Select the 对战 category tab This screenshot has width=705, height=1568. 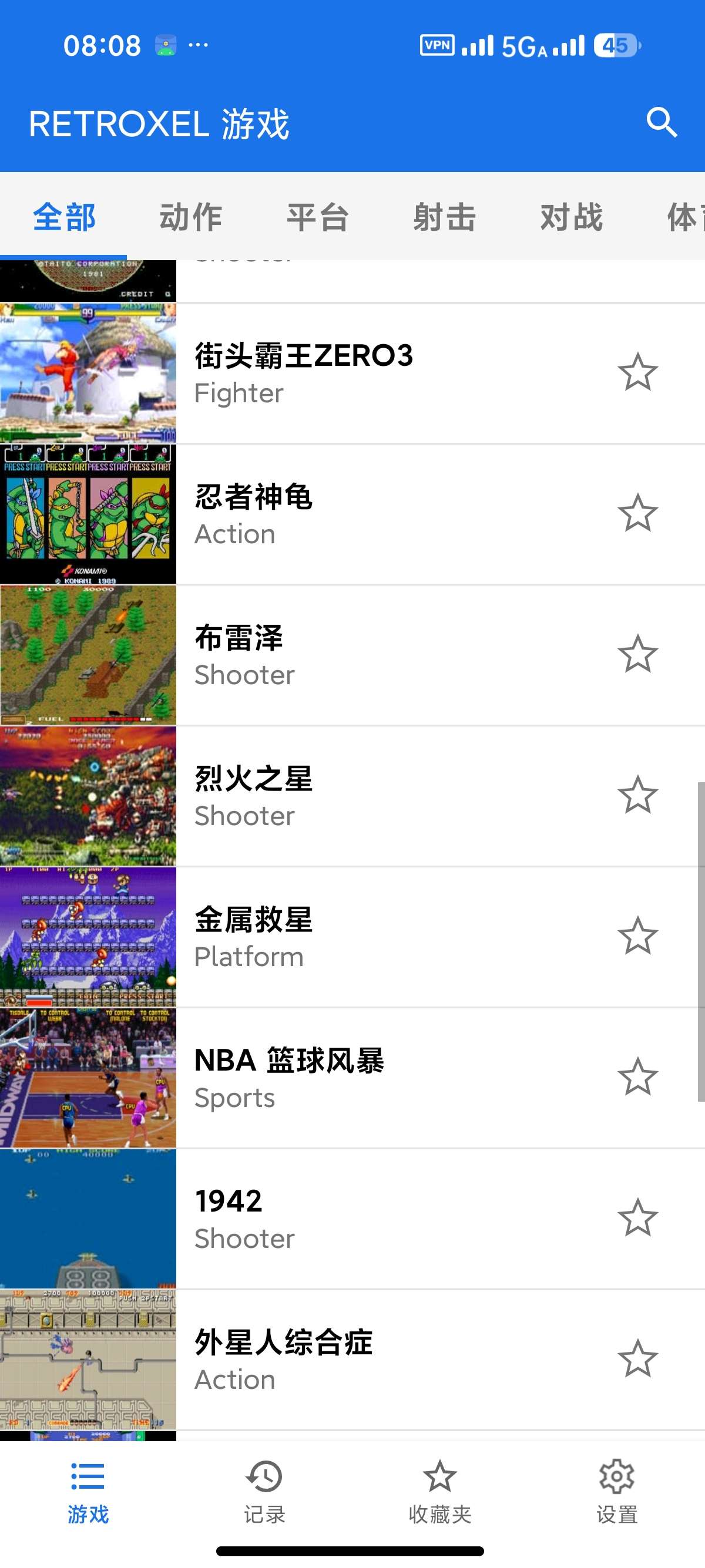[x=571, y=217]
